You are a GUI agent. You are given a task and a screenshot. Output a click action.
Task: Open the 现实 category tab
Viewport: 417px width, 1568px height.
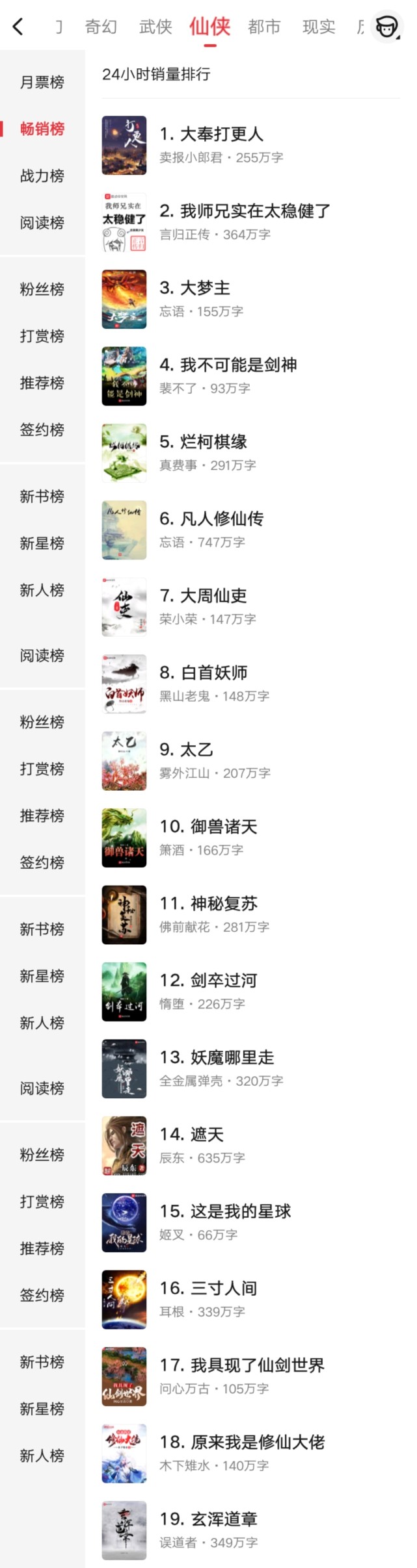click(x=319, y=27)
